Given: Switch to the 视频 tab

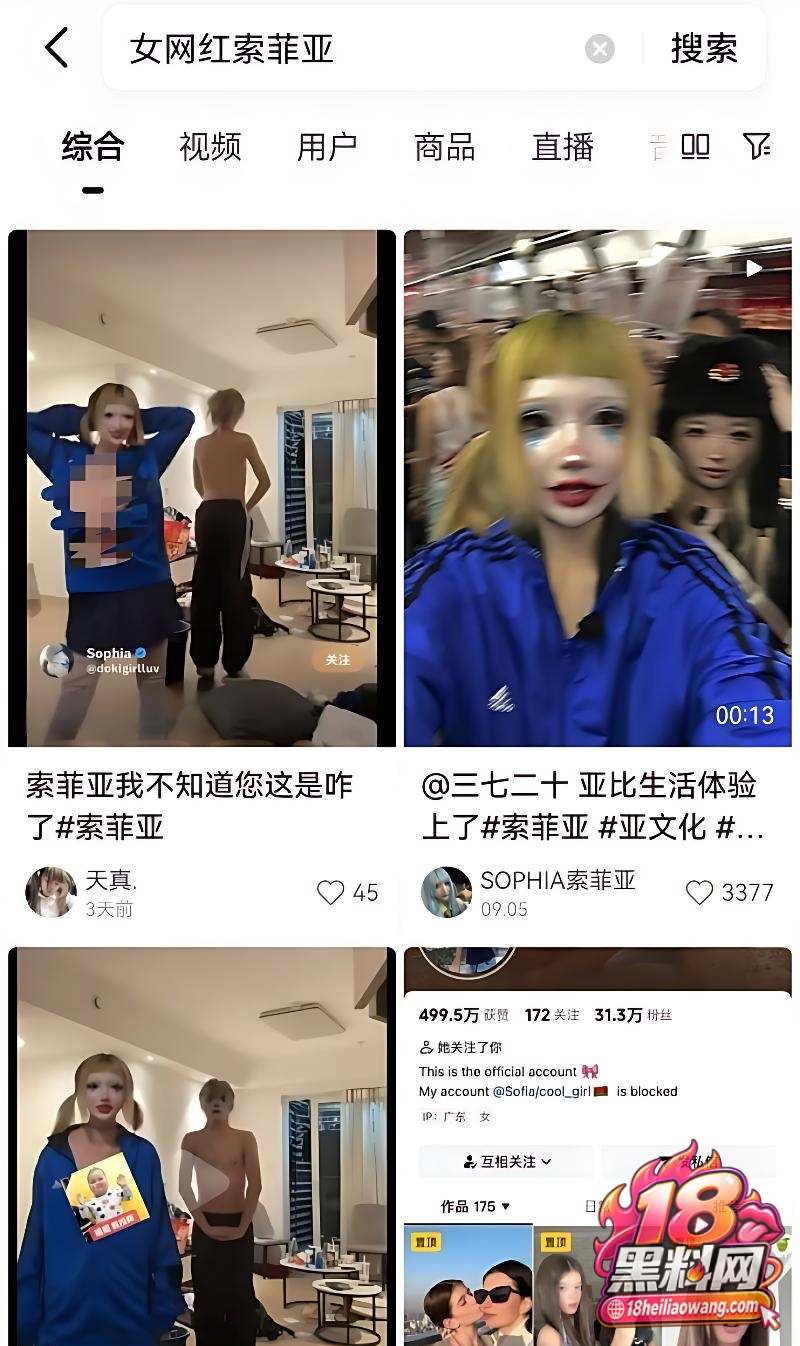Looking at the screenshot, I should pyautogui.click(x=210, y=147).
